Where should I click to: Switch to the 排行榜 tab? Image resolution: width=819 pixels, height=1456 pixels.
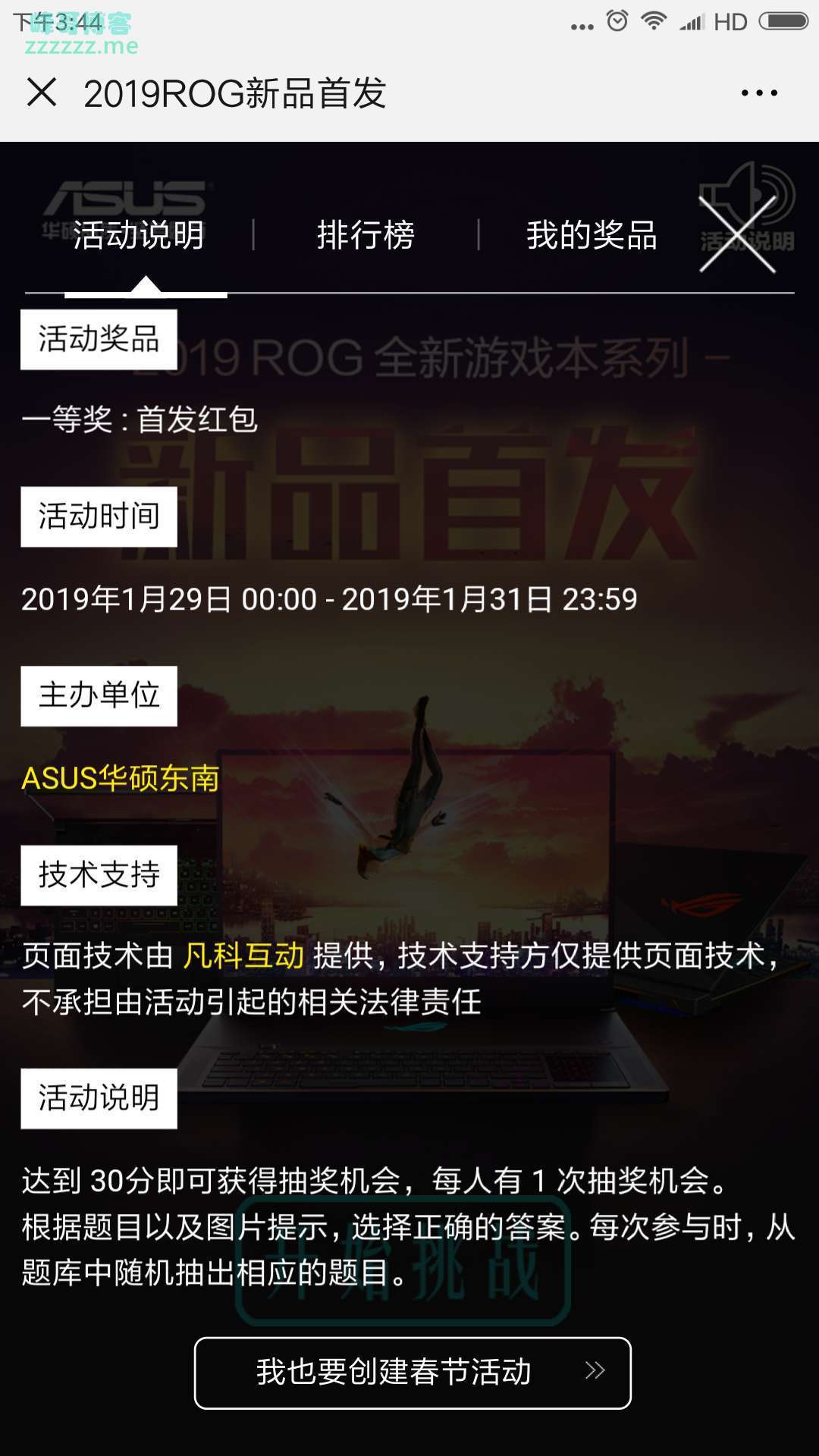(x=366, y=234)
